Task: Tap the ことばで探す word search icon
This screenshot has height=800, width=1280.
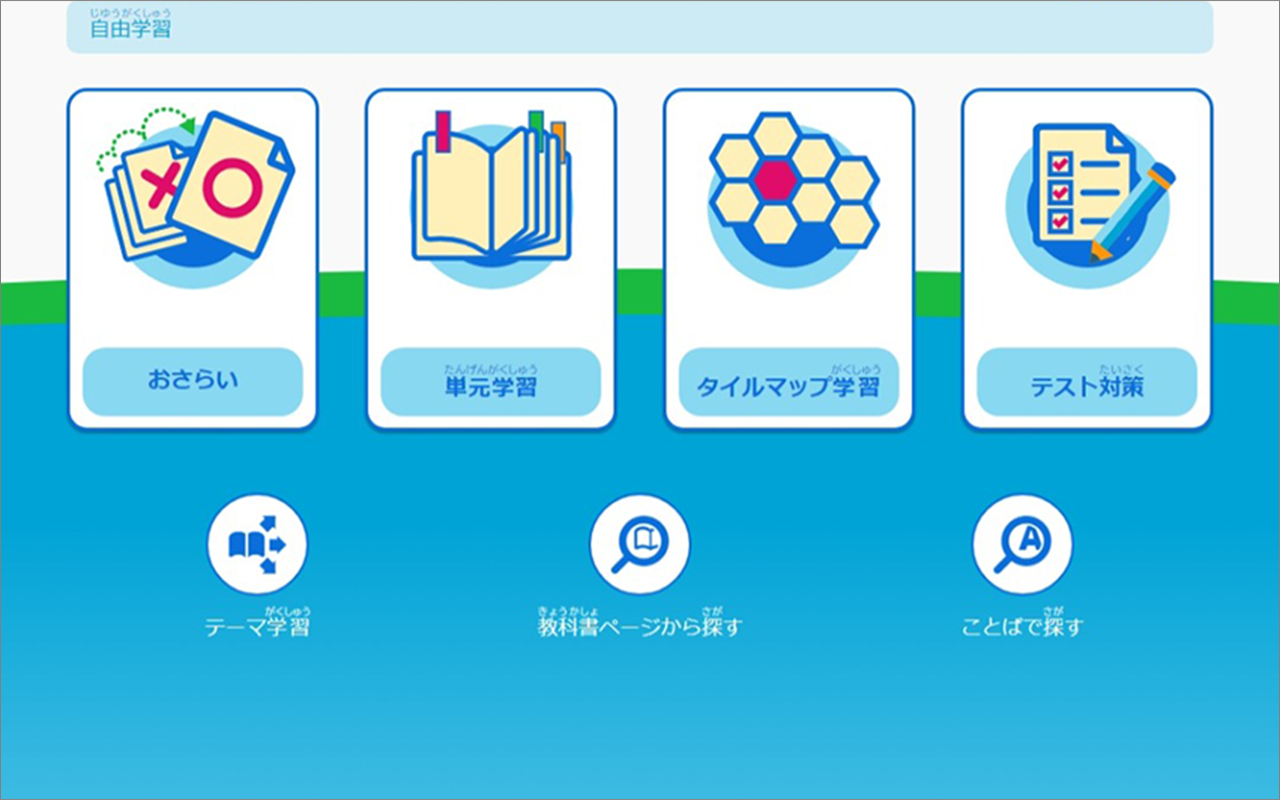Action: click(1022, 545)
